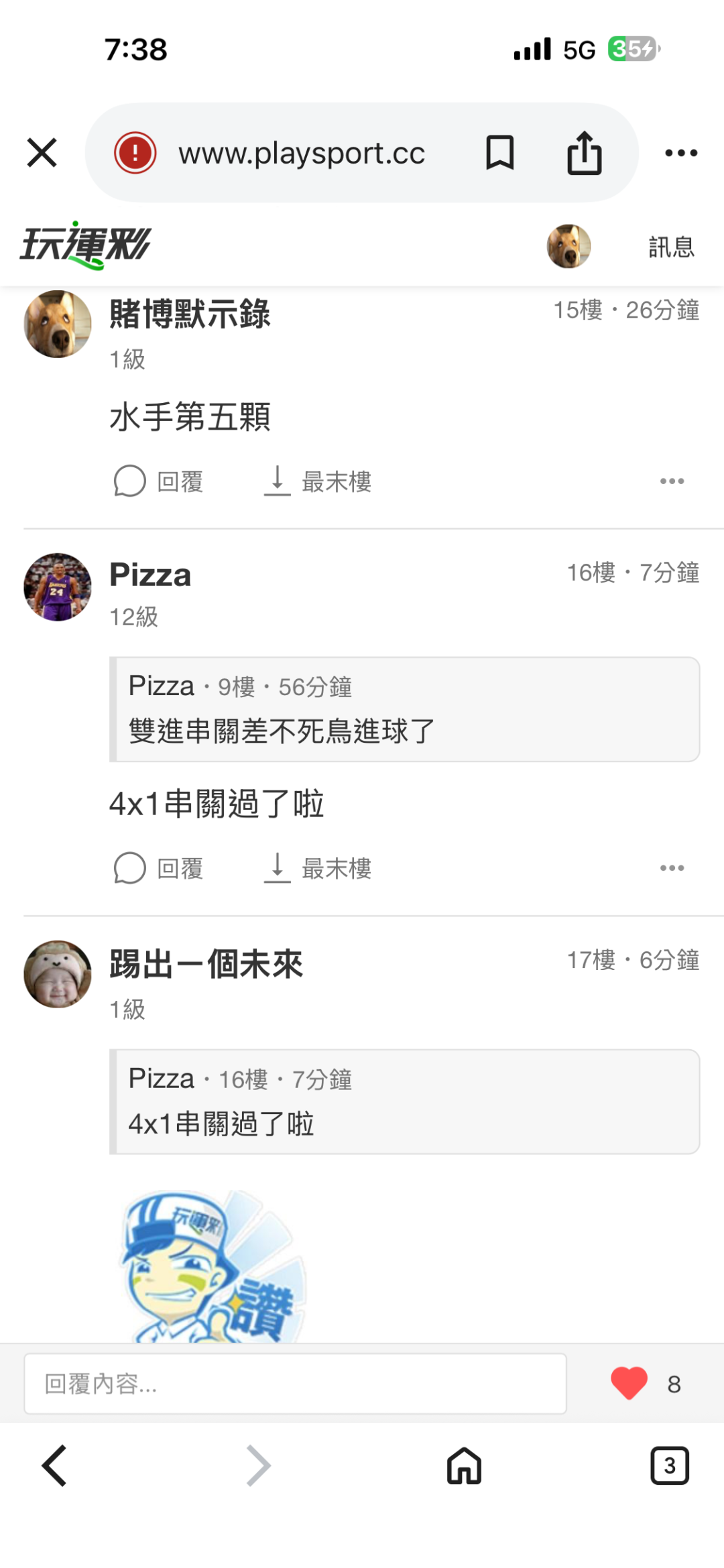Open the 玩運彩 home logo

click(86, 245)
